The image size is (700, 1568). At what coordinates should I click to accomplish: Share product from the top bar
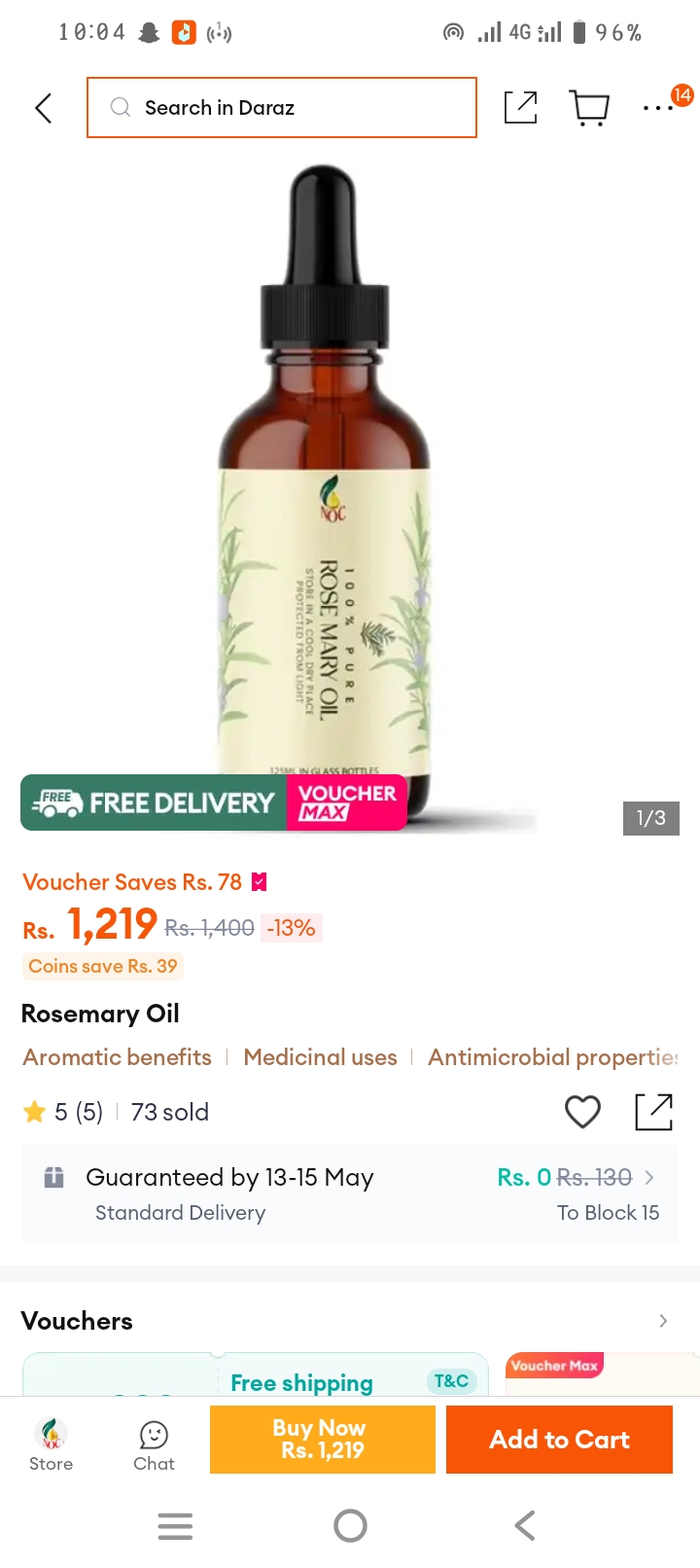coord(521,107)
